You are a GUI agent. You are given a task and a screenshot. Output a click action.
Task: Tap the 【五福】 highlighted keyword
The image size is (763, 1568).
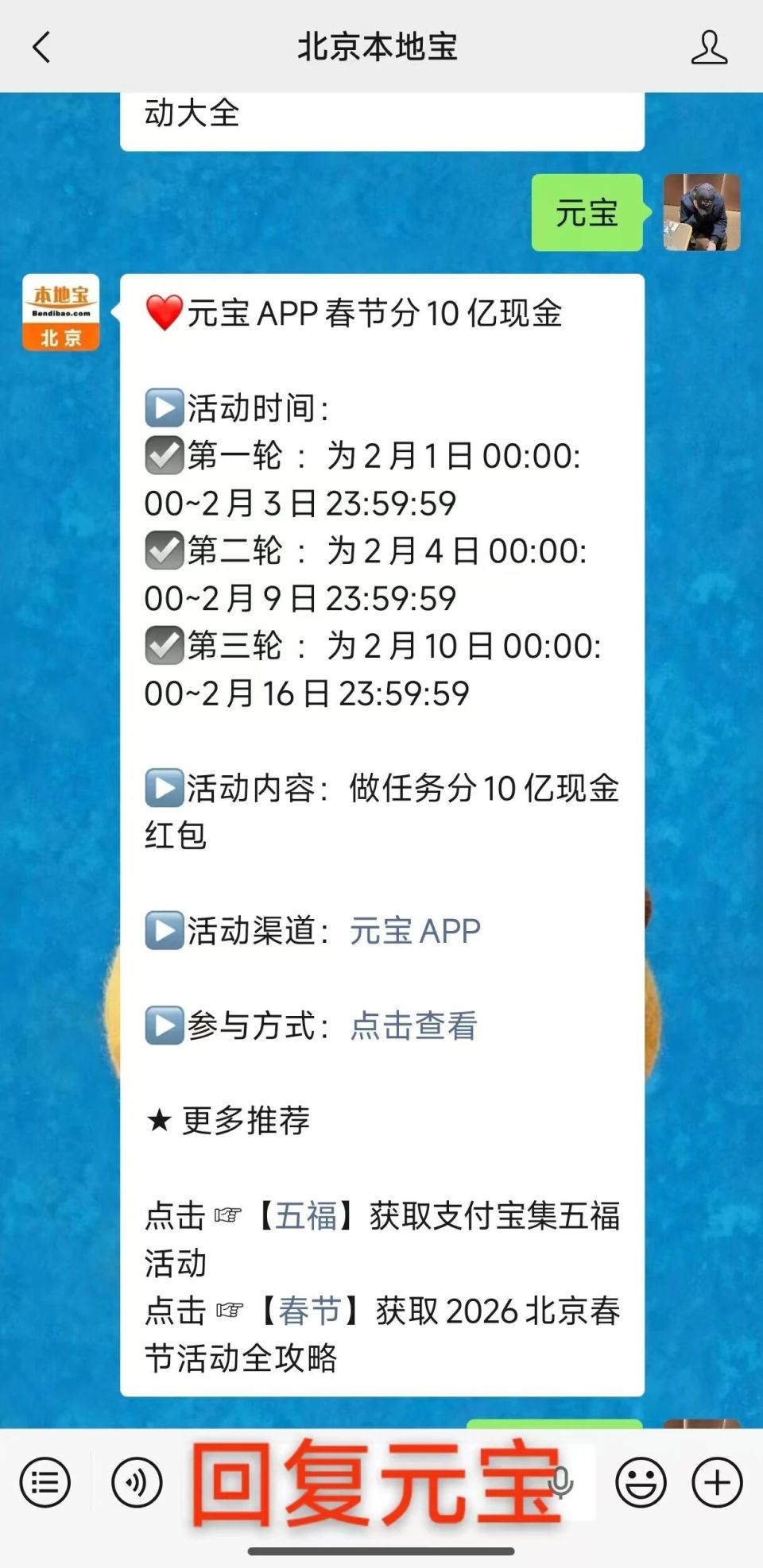(x=304, y=1218)
